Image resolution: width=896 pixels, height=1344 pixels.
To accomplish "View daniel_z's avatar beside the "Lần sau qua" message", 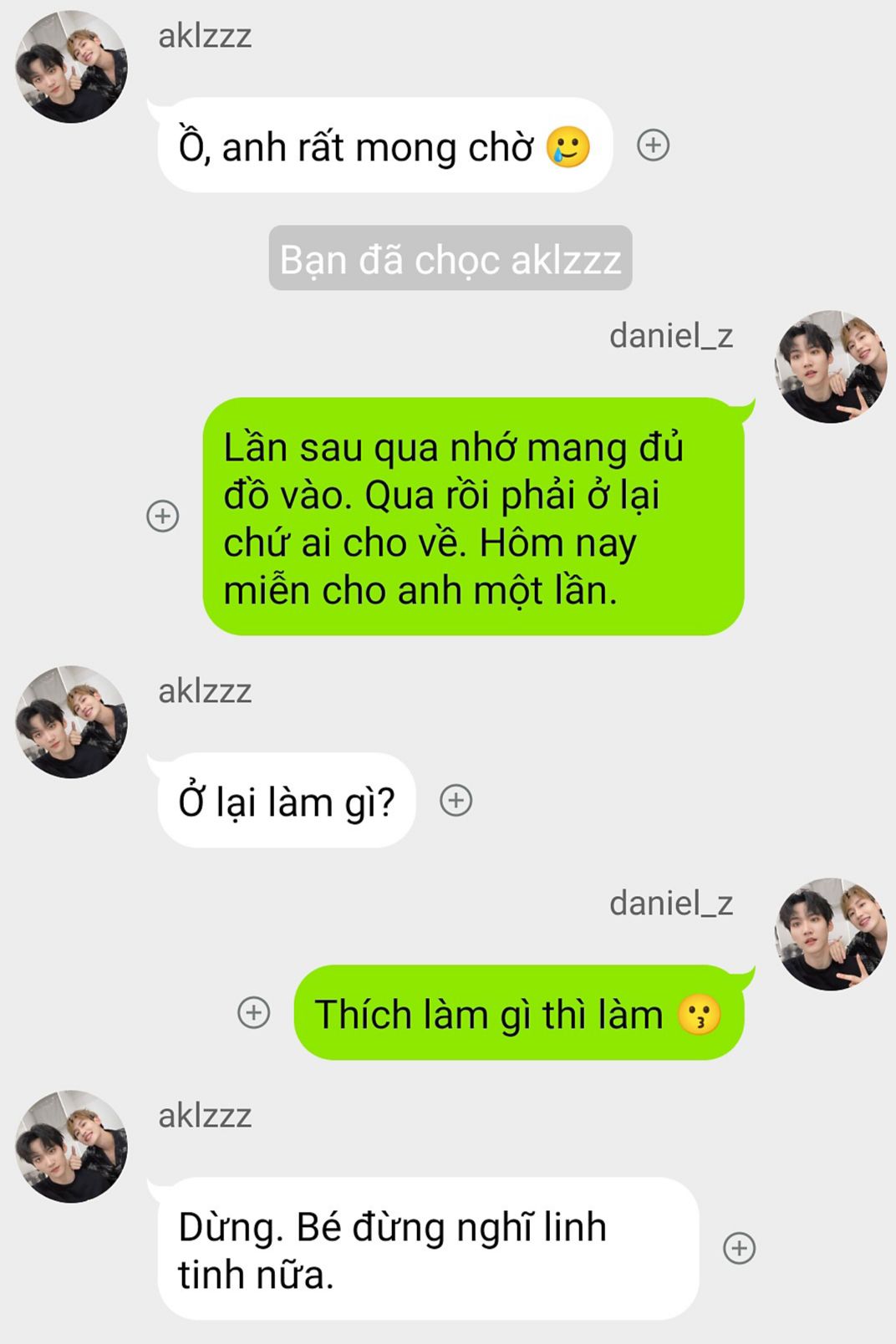I will coord(831,367).
